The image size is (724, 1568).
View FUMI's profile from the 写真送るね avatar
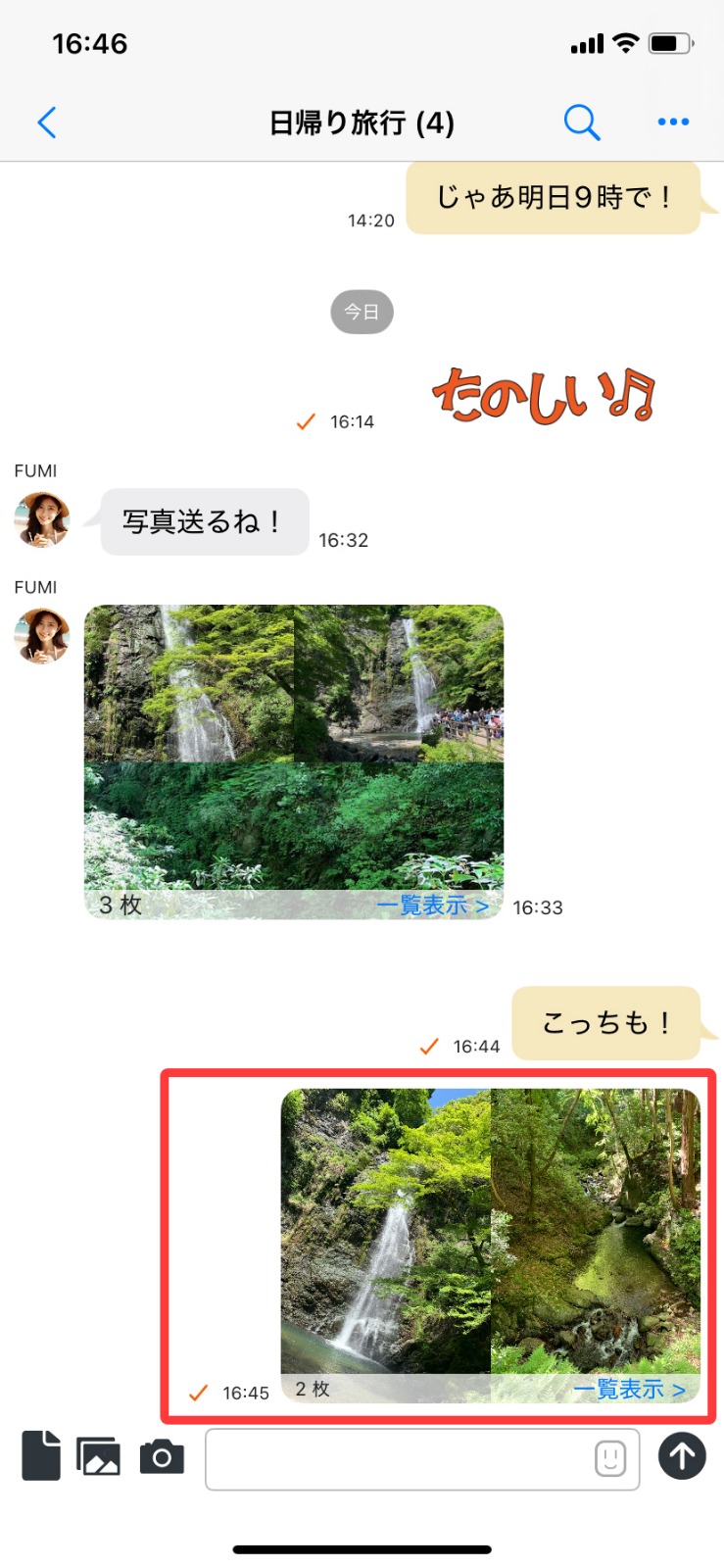point(41,519)
